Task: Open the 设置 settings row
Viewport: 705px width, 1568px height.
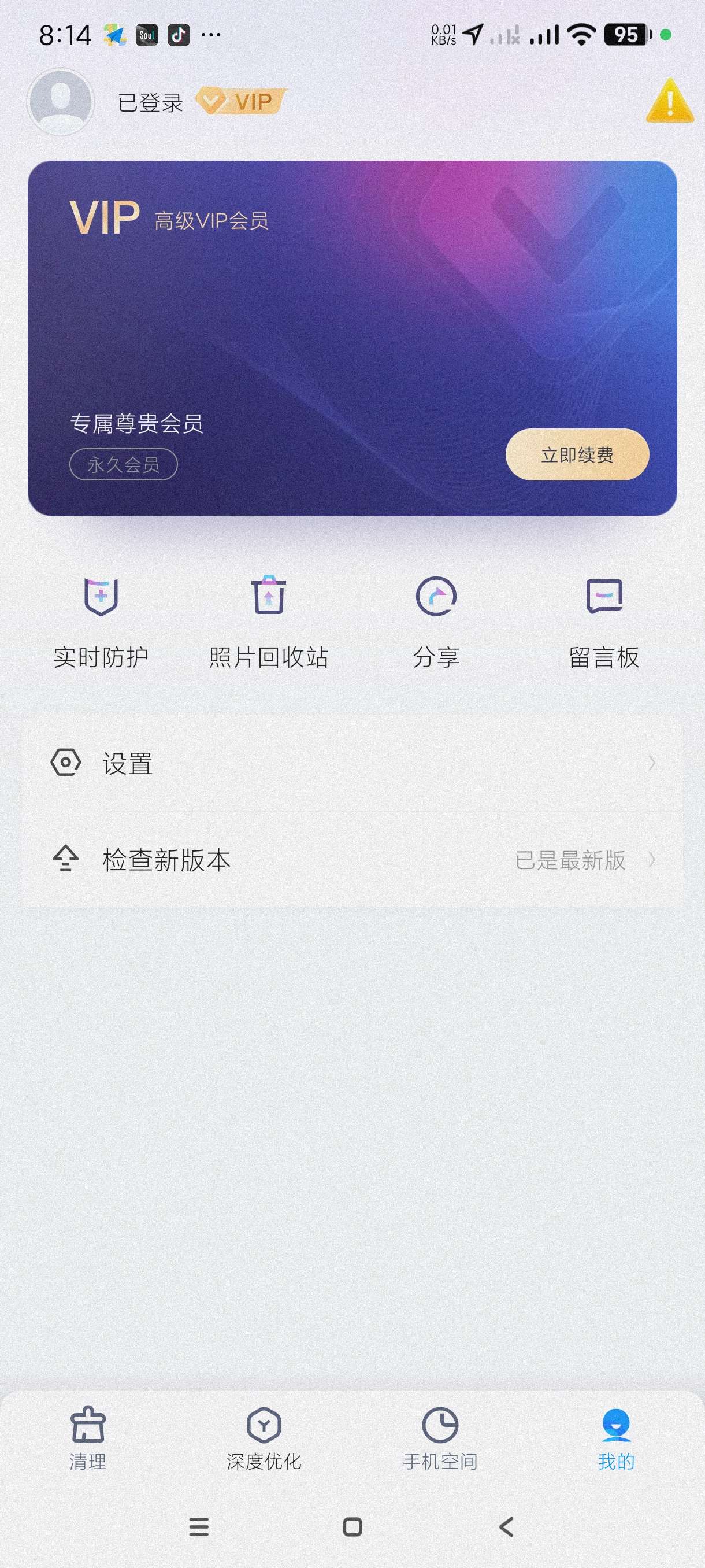Action: pyautogui.click(x=352, y=763)
